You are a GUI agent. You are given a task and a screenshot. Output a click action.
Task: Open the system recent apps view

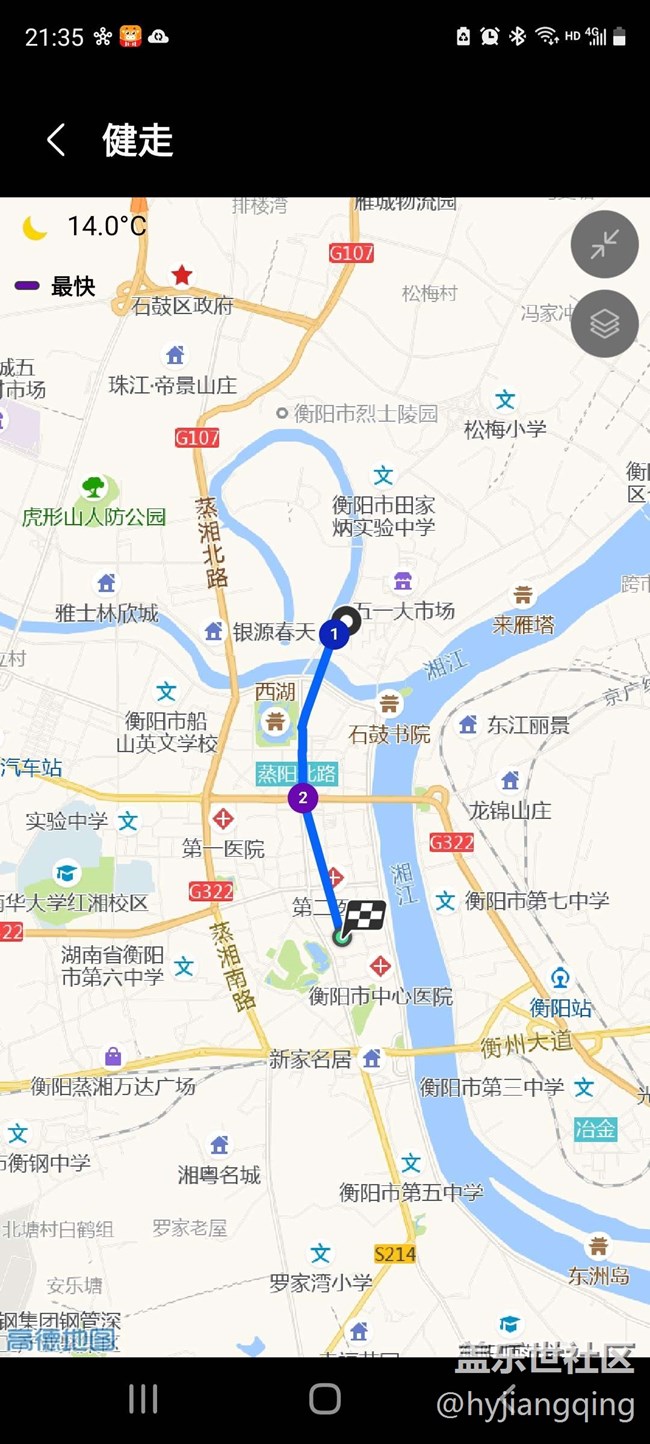tap(143, 1399)
